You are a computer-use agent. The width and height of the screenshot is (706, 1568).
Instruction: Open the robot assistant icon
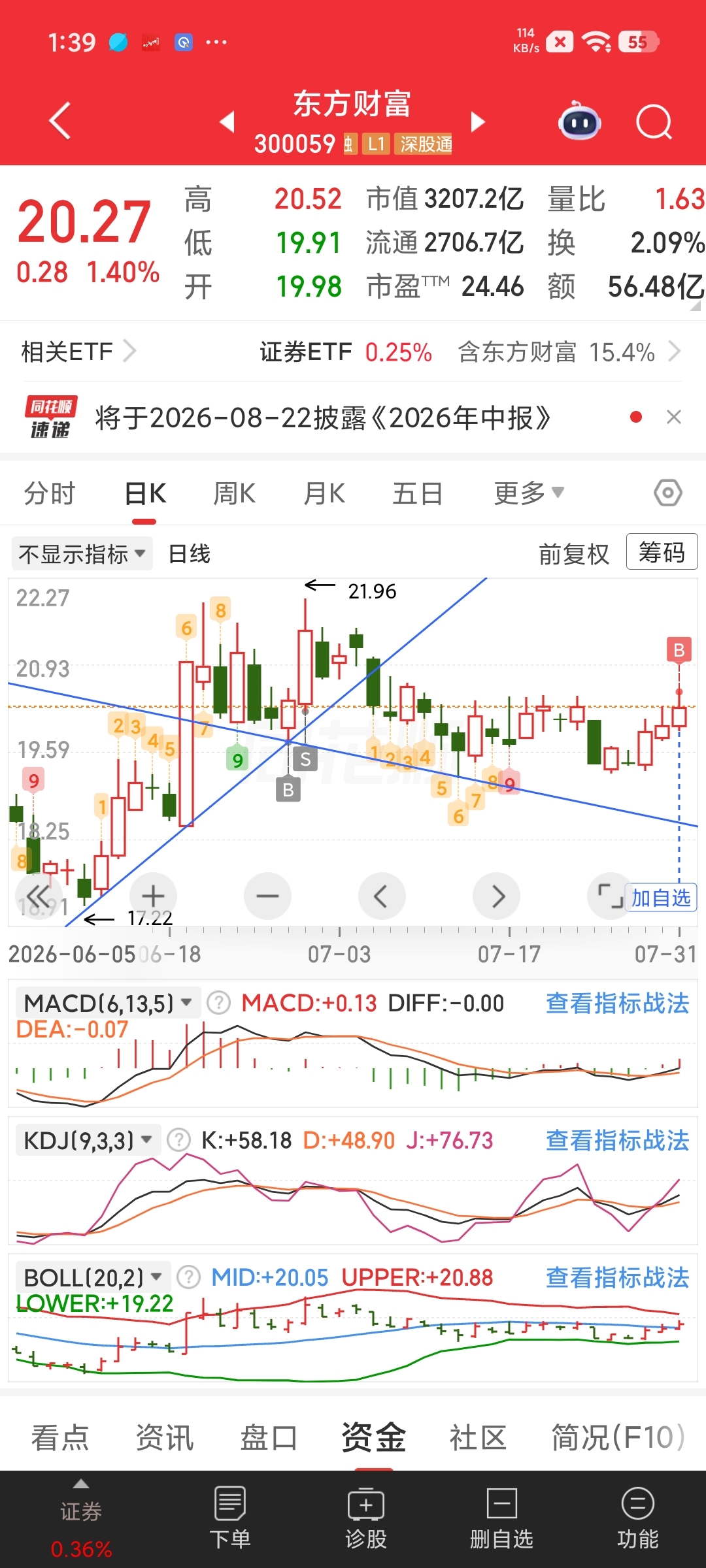pyautogui.click(x=579, y=121)
